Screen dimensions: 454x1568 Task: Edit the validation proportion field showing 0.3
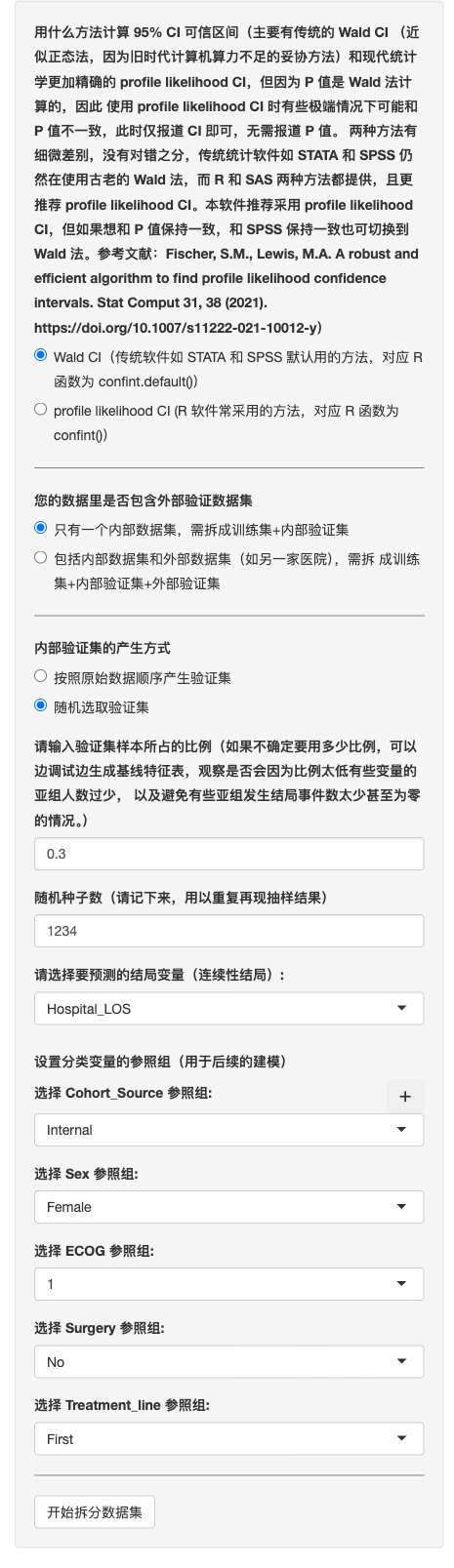(x=228, y=854)
